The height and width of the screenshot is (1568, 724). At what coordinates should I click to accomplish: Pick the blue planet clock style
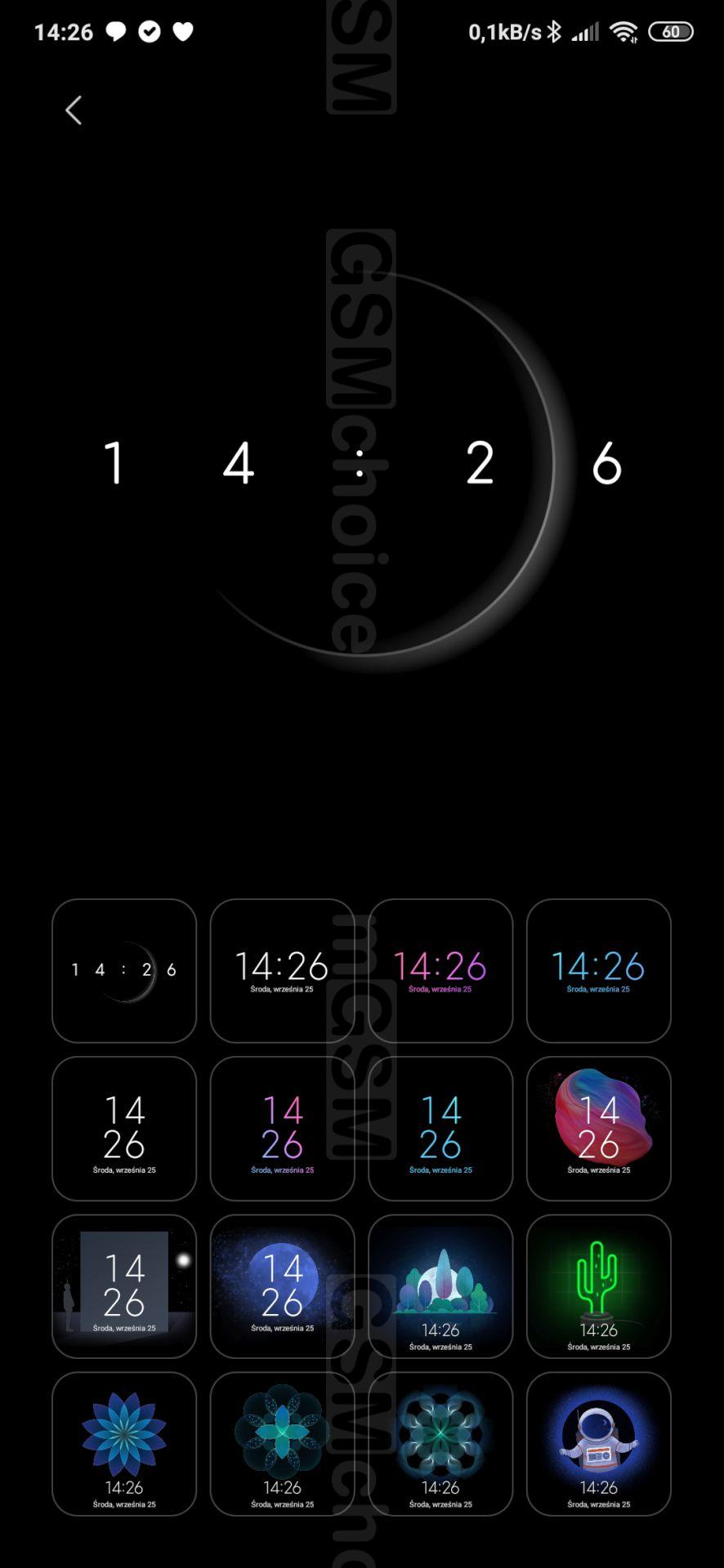(283, 1286)
